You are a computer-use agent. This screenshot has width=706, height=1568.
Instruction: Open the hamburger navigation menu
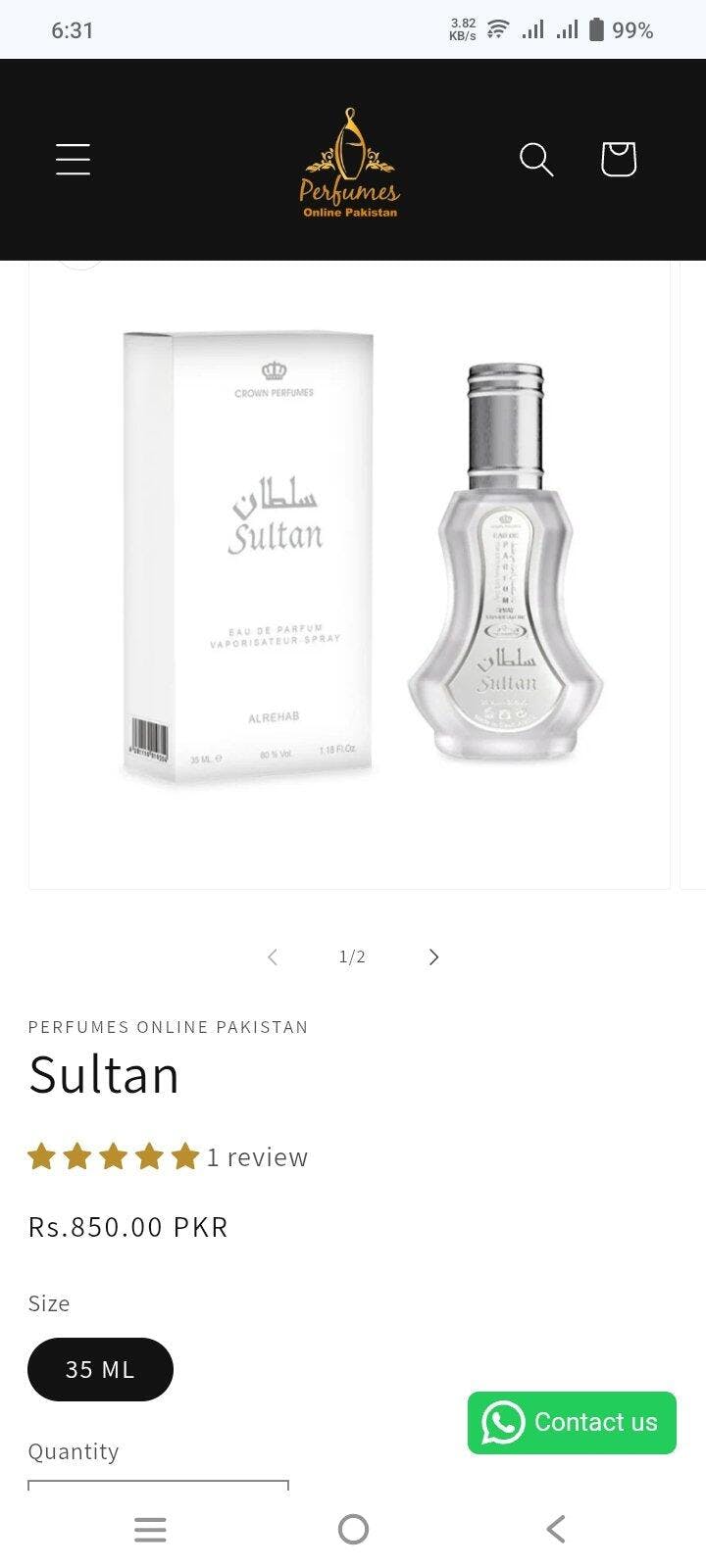tap(73, 159)
